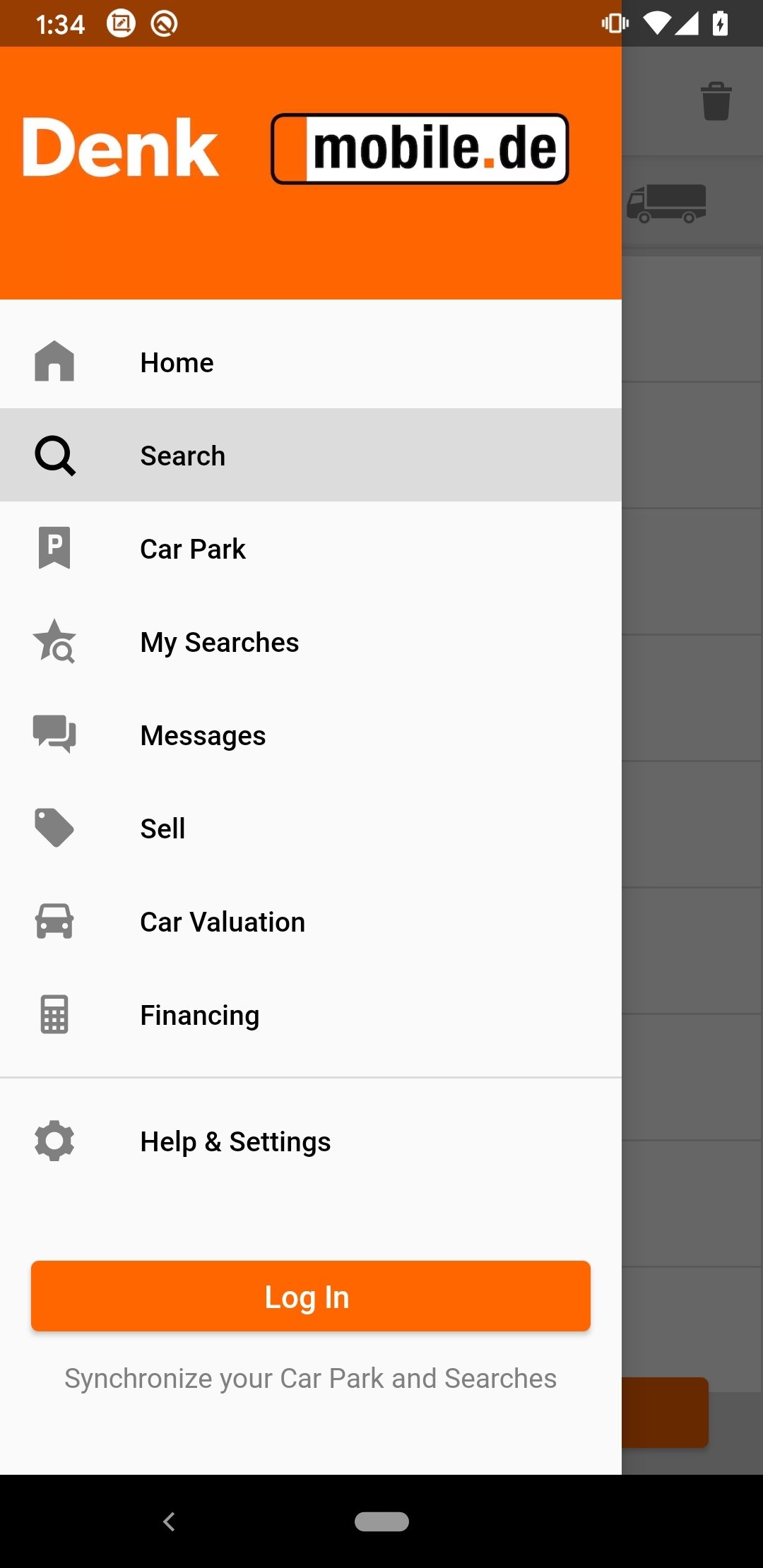The image size is (763, 1568).
Task: Open My Searches
Action: (311, 642)
